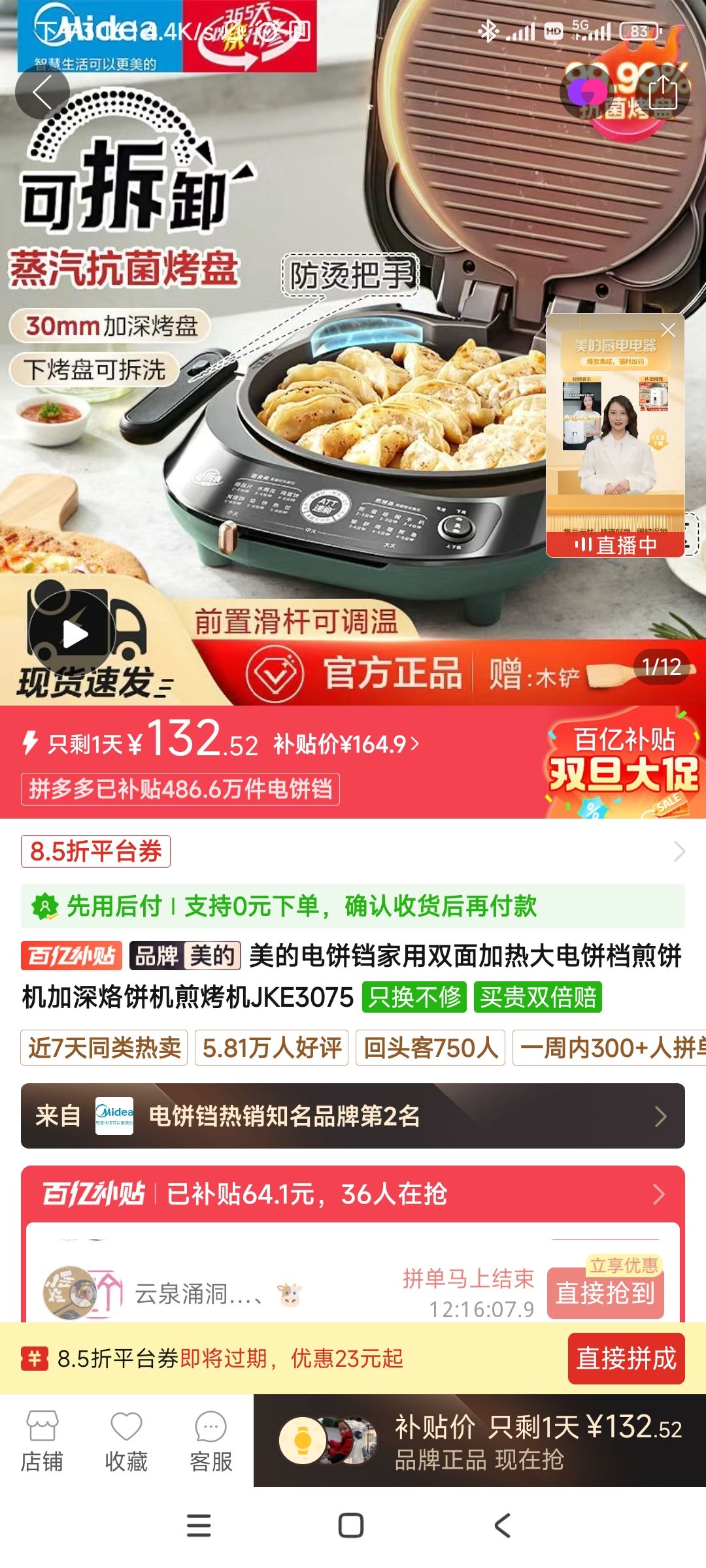Screen dimensions: 706x1568
Task: Tap the system home button
Action: pos(351,1526)
